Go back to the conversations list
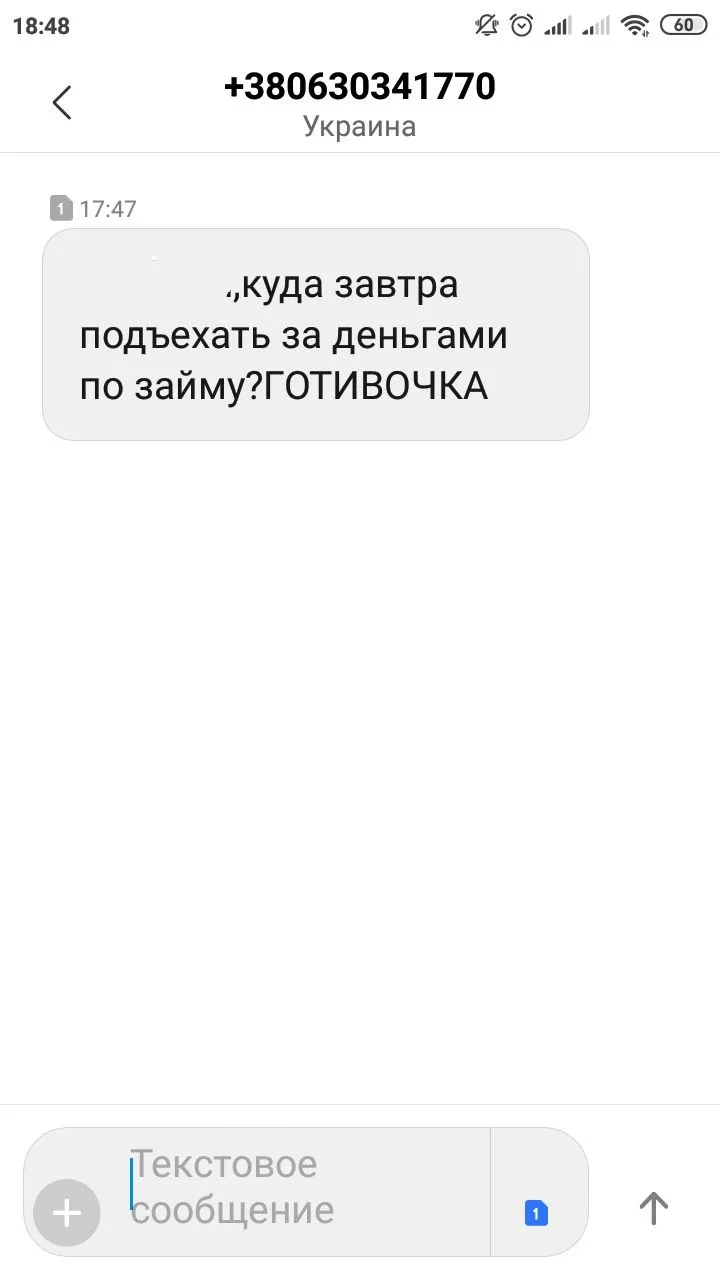 (x=62, y=102)
